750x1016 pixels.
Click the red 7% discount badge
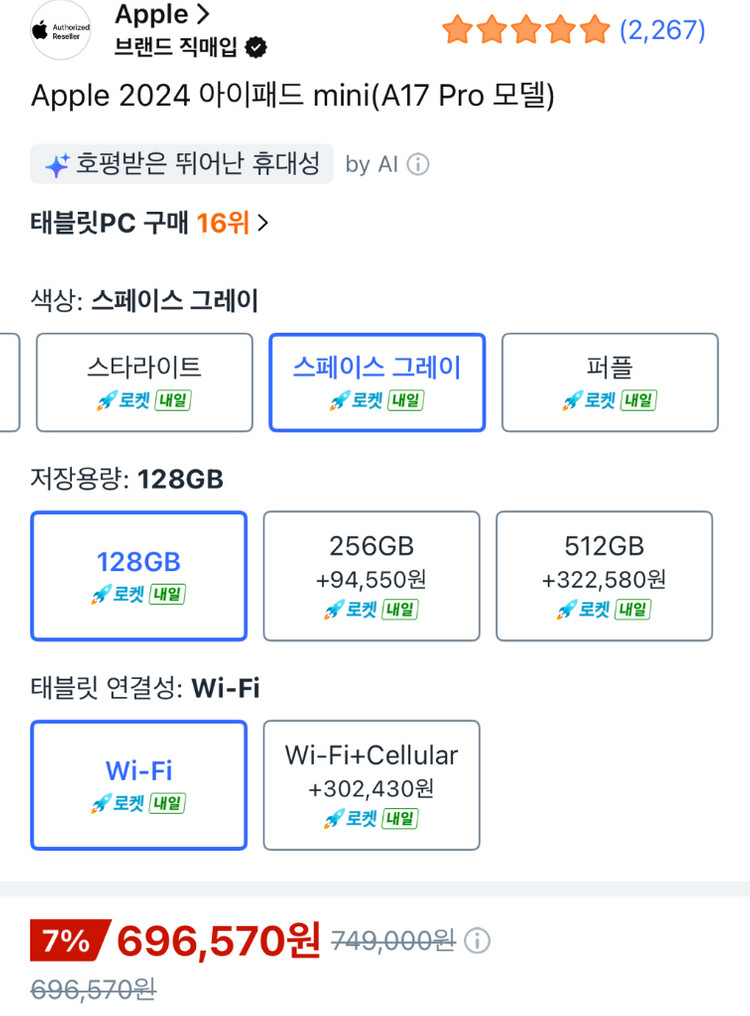pos(66,938)
